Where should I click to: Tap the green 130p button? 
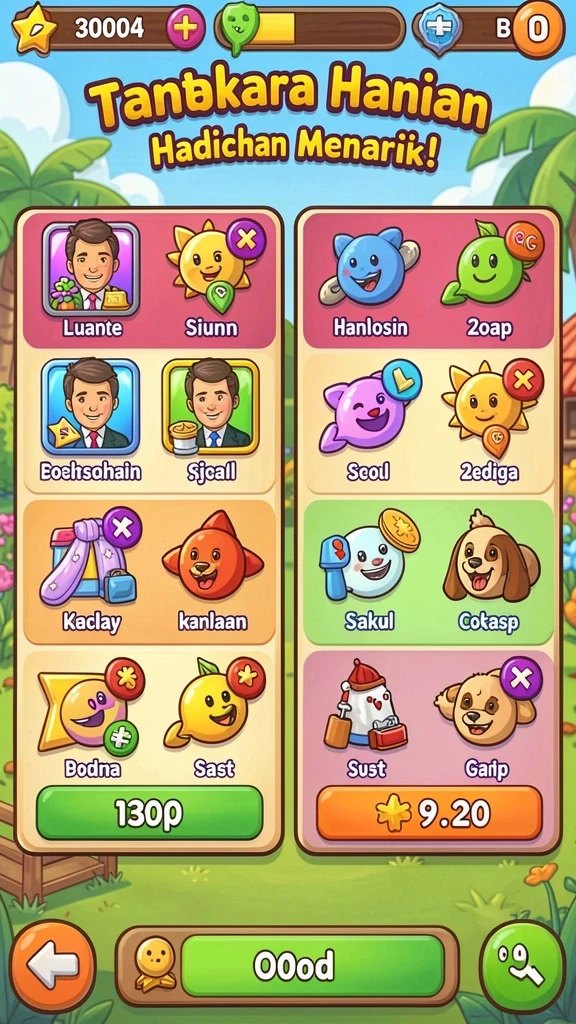(x=150, y=812)
